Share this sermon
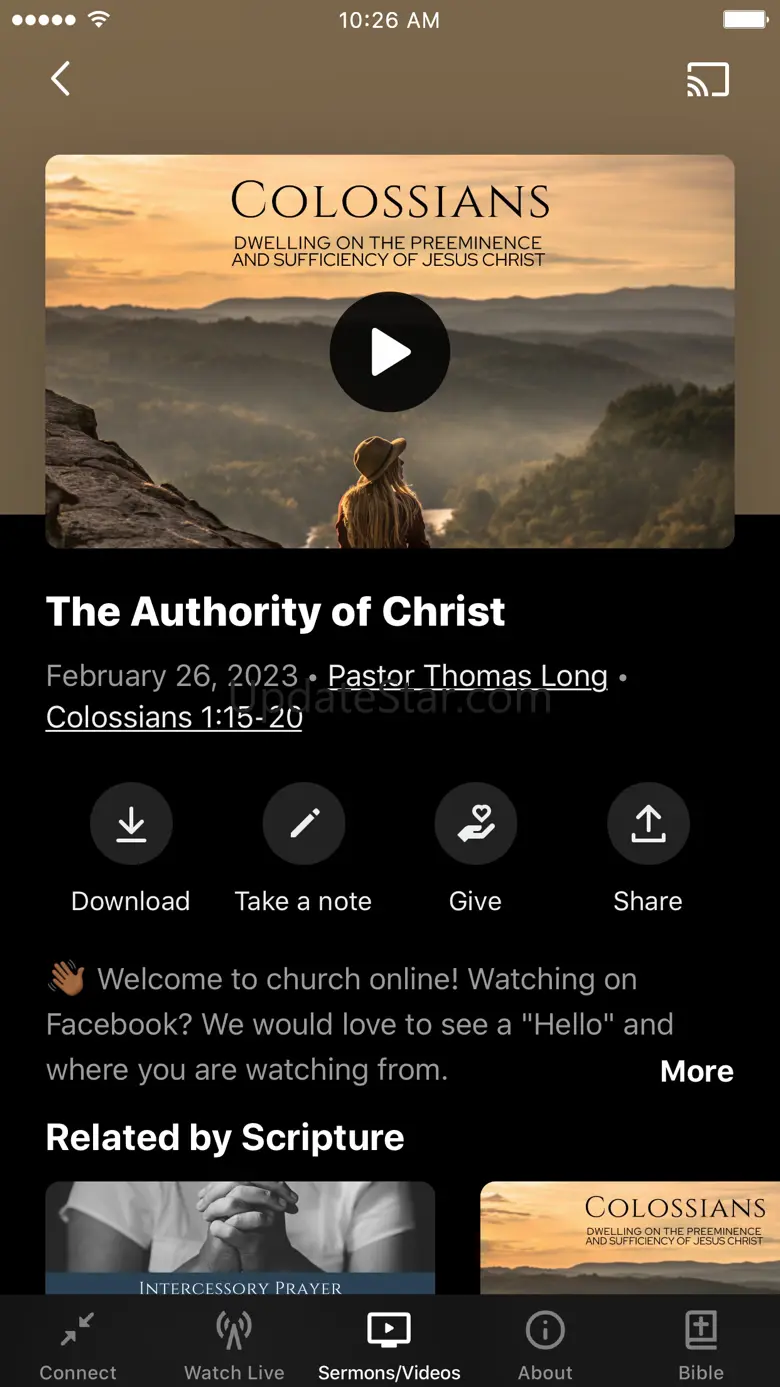Viewport: 780px width, 1387px height. click(x=648, y=824)
